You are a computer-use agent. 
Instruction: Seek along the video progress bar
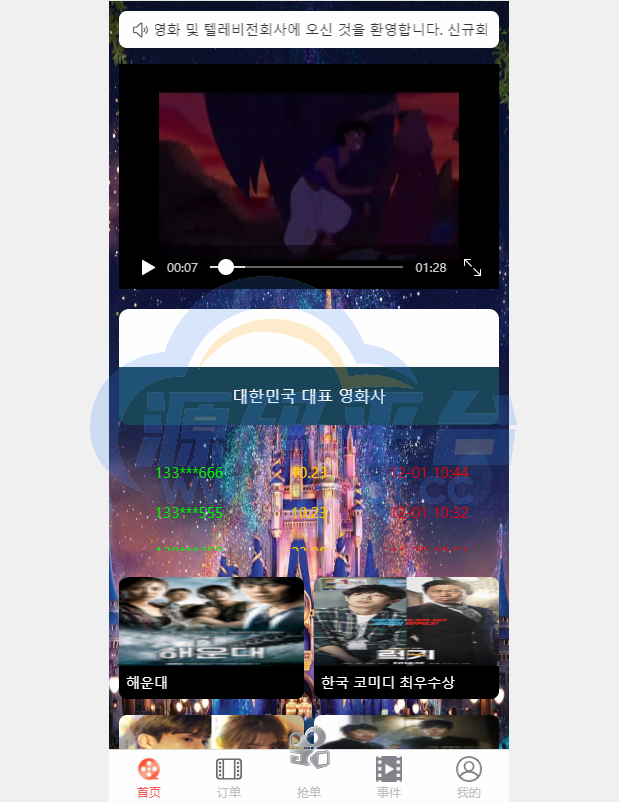point(310,267)
